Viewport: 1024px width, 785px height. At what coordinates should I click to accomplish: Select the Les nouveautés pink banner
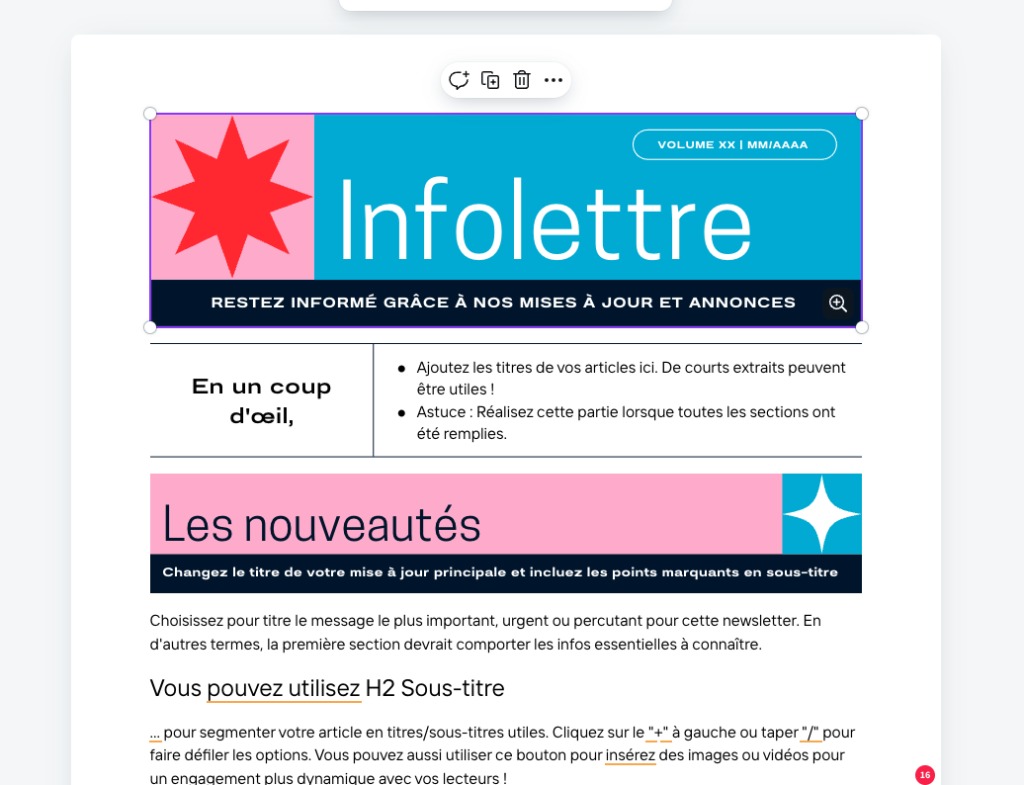click(x=505, y=533)
